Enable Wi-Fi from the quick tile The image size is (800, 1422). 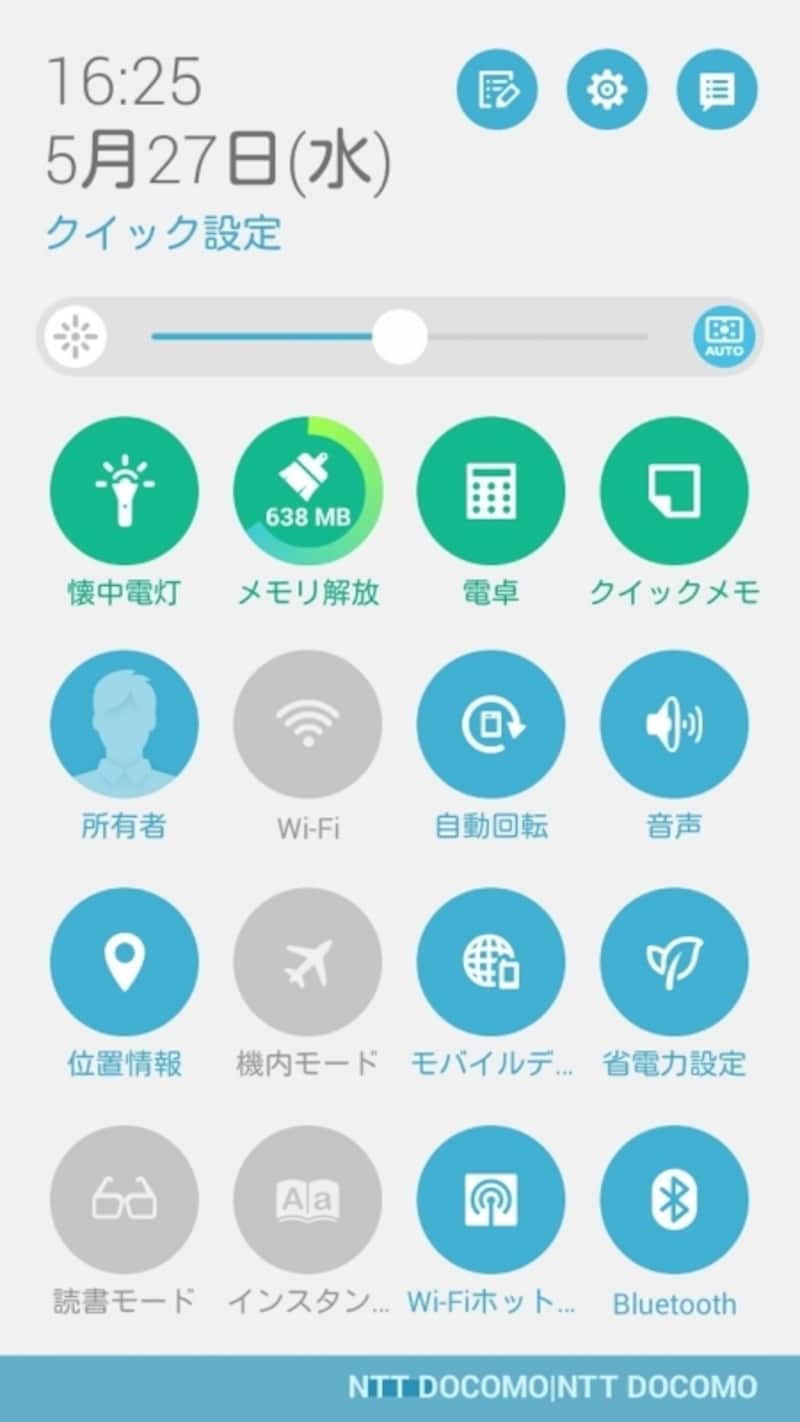(308, 723)
